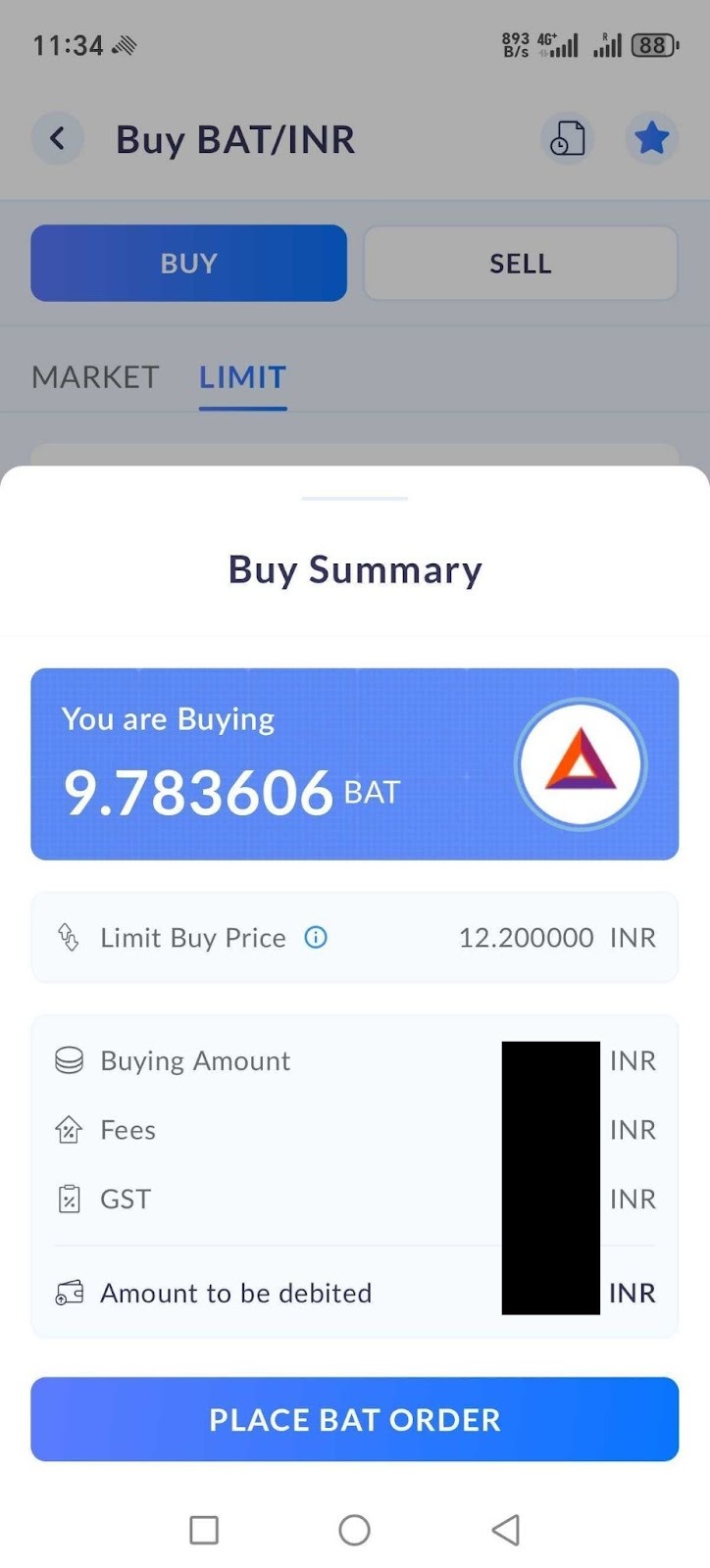Switch to the MARKET tab
The height and width of the screenshot is (1568, 710).
pyautogui.click(x=95, y=377)
